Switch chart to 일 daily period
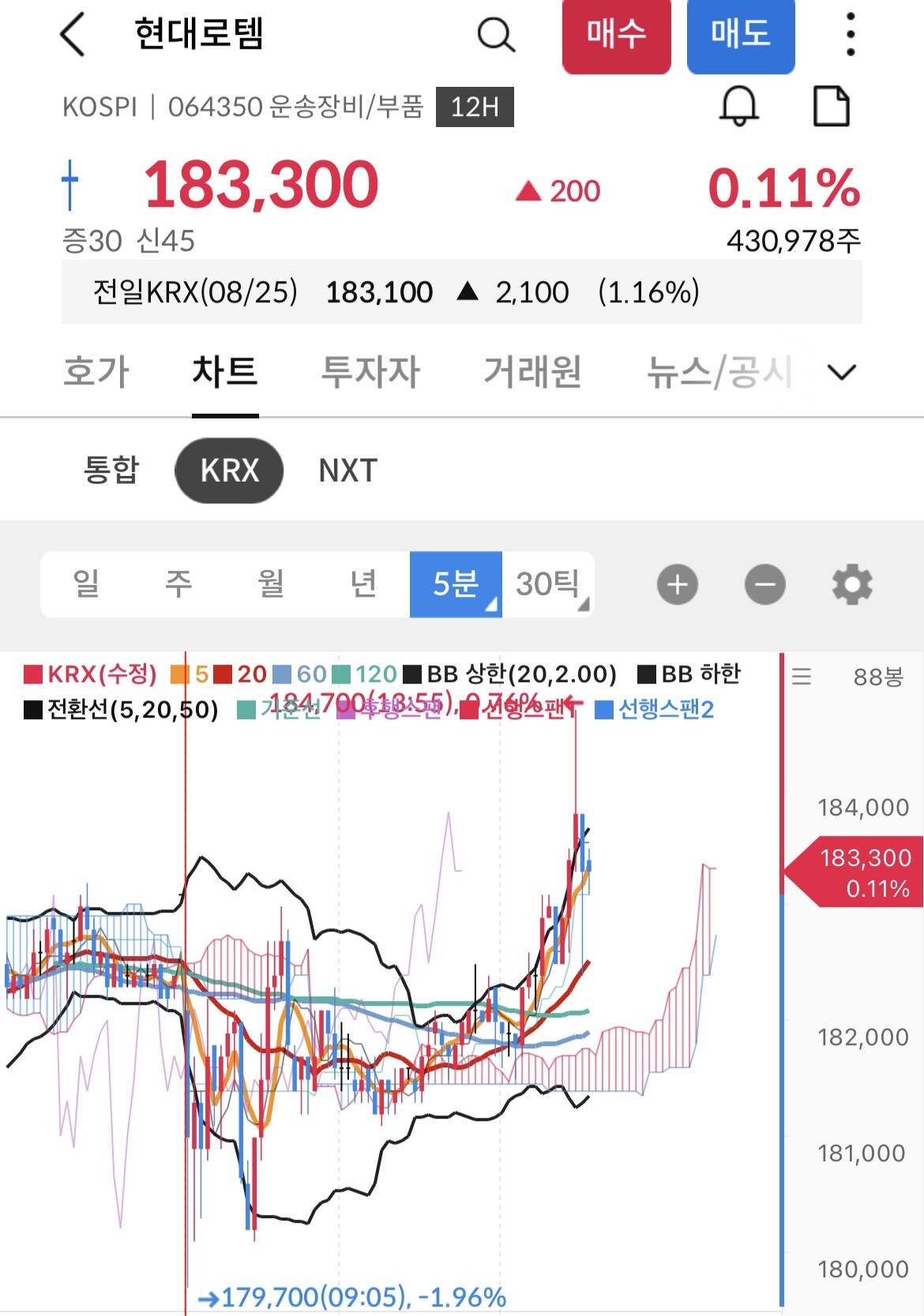 coord(86,584)
